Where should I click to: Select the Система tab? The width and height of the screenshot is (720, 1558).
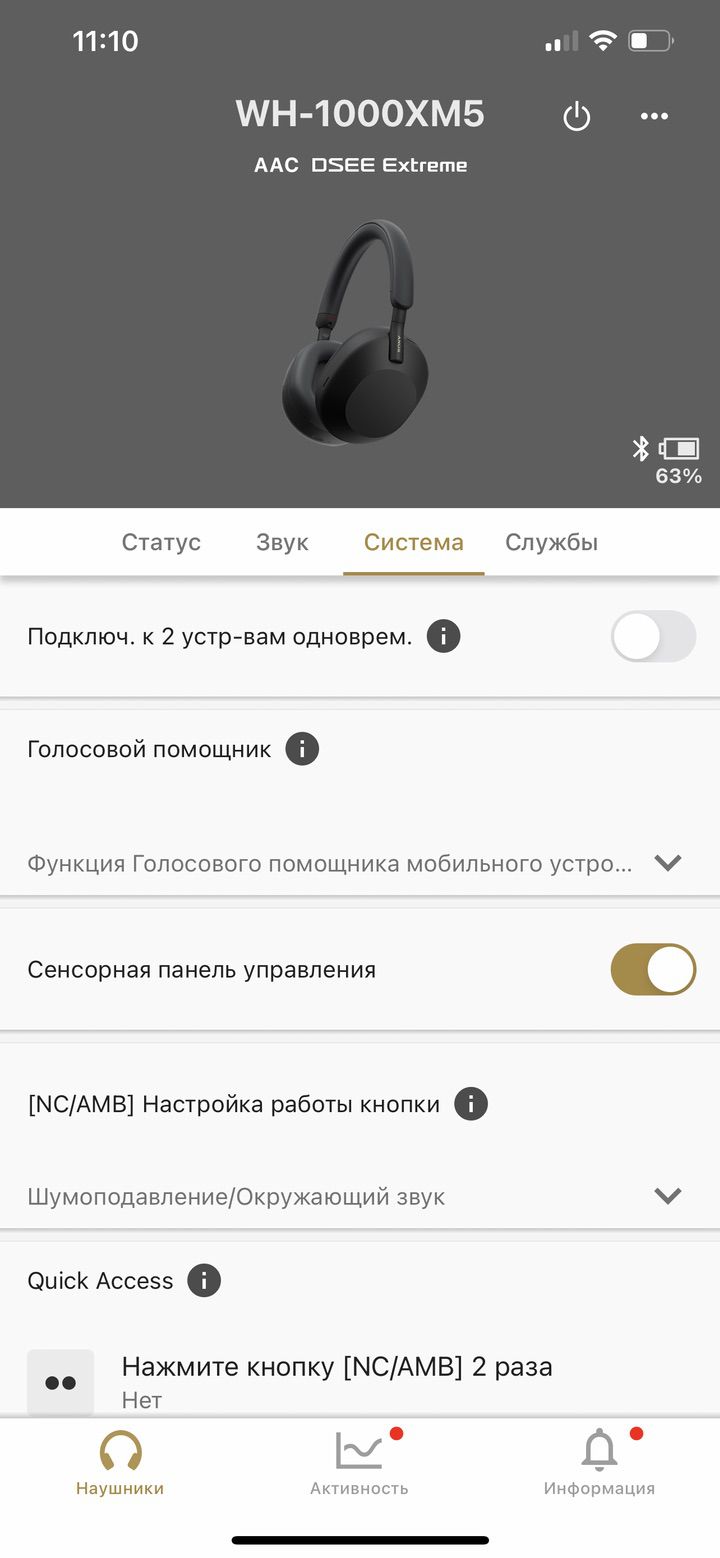[413, 542]
